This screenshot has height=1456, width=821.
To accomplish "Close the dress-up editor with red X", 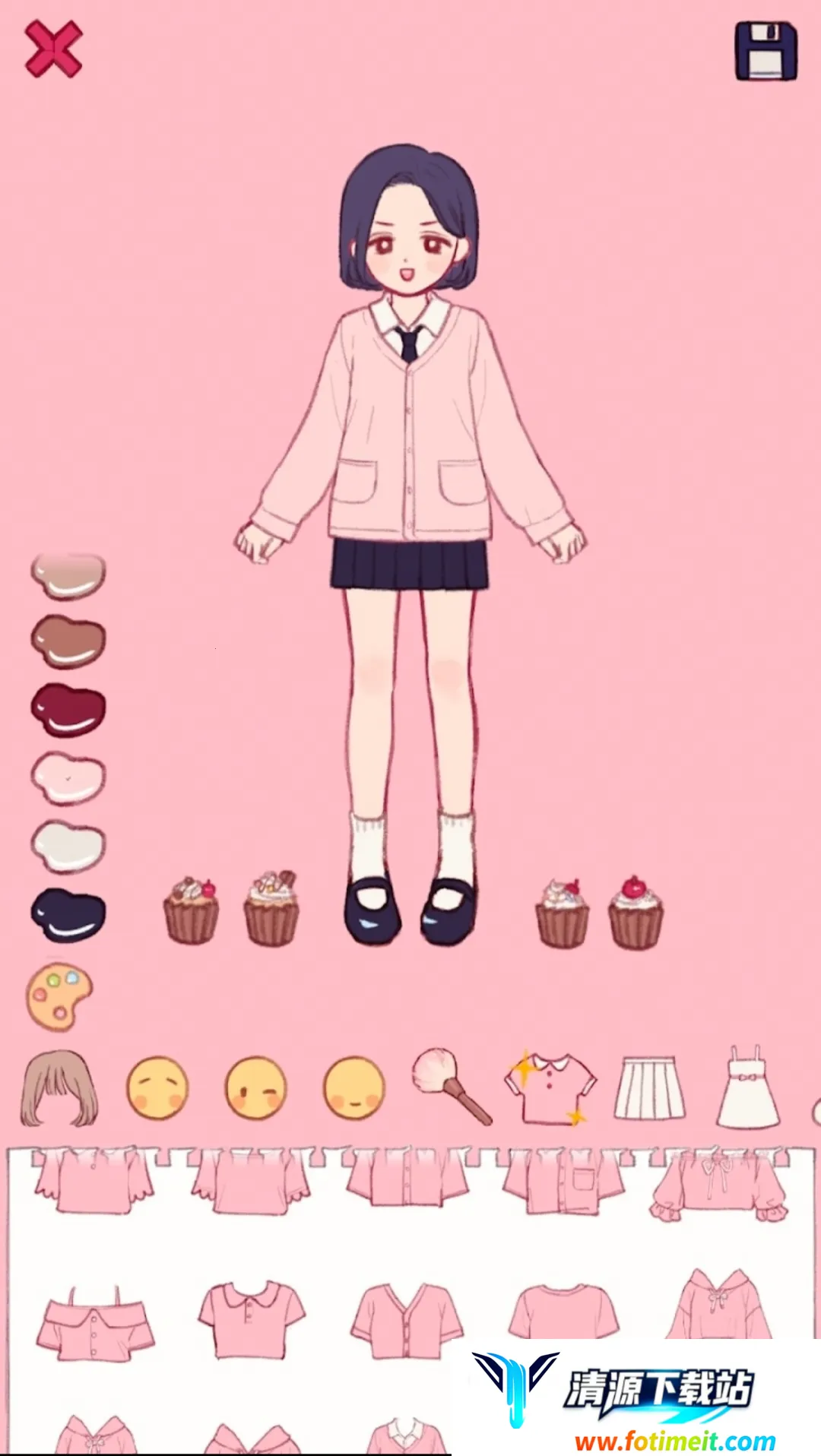I will (x=53, y=49).
